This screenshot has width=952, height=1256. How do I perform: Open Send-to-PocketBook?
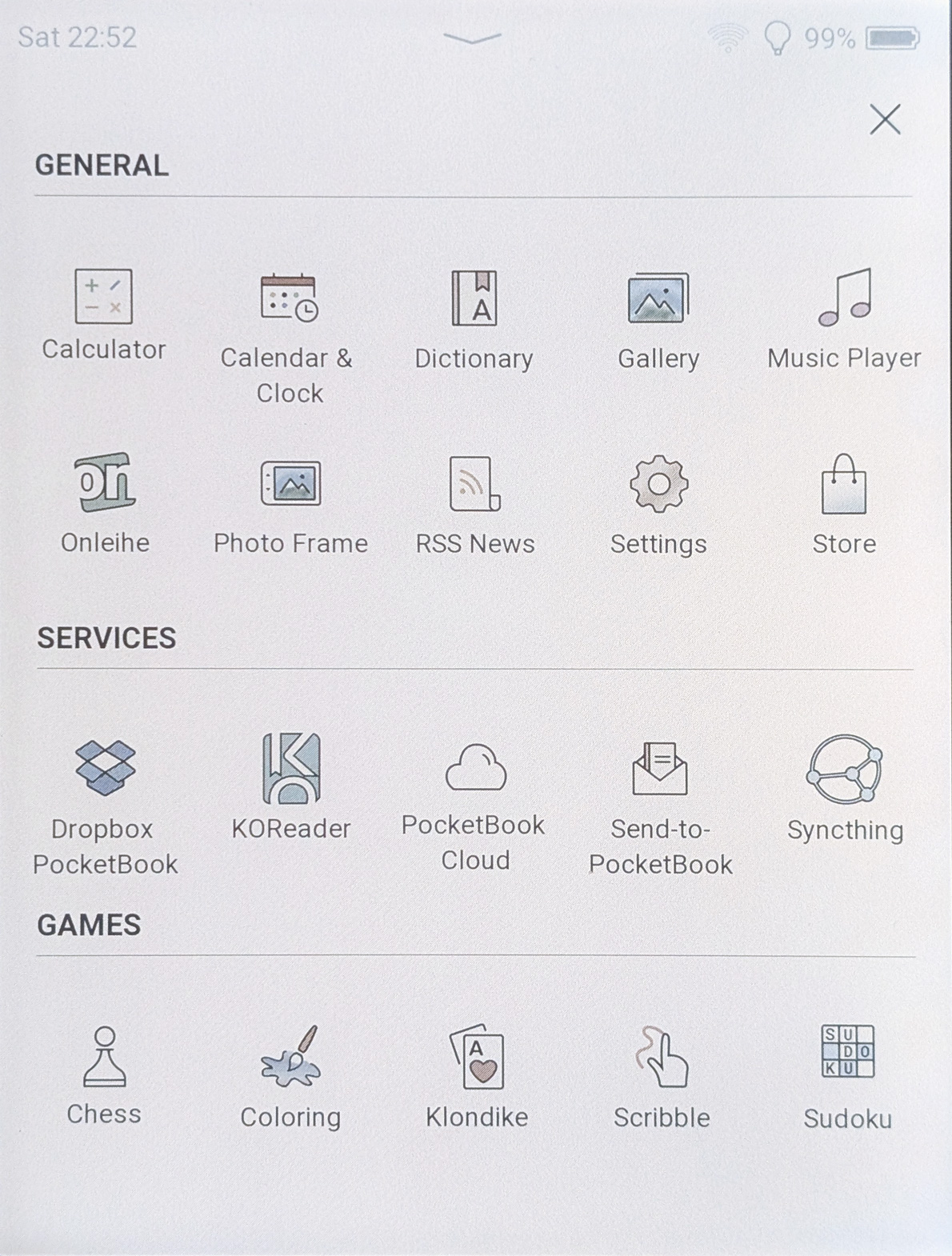[x=660, y=768]
